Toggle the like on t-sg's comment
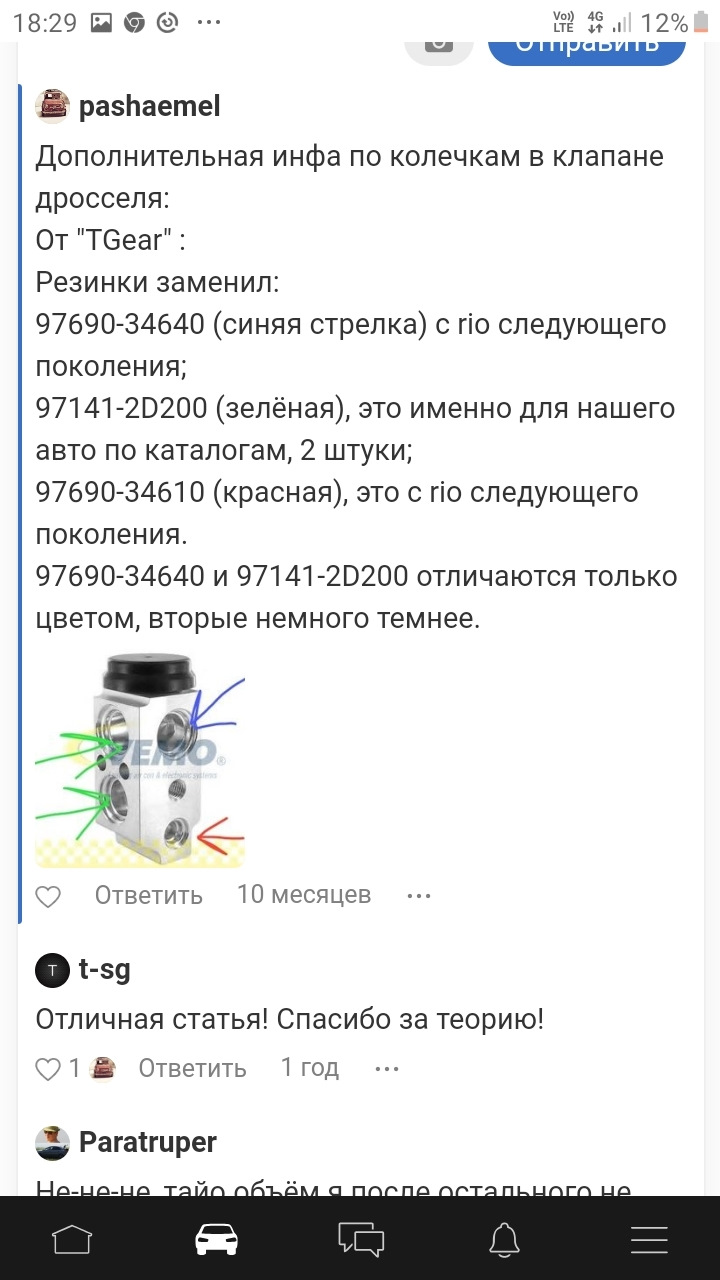Screen dimensions: 720x1280 tap(47, 1069)
